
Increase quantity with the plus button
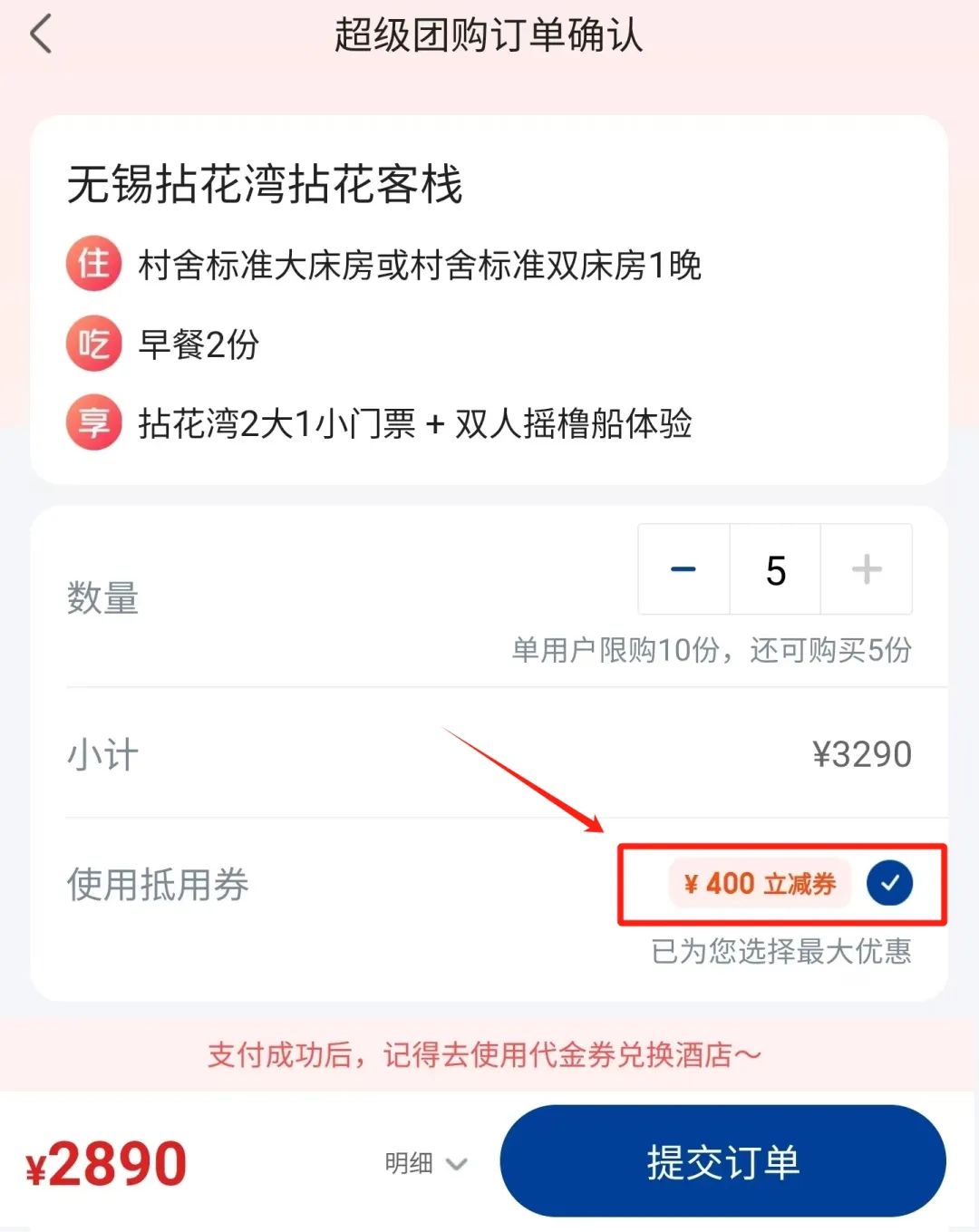867,569
